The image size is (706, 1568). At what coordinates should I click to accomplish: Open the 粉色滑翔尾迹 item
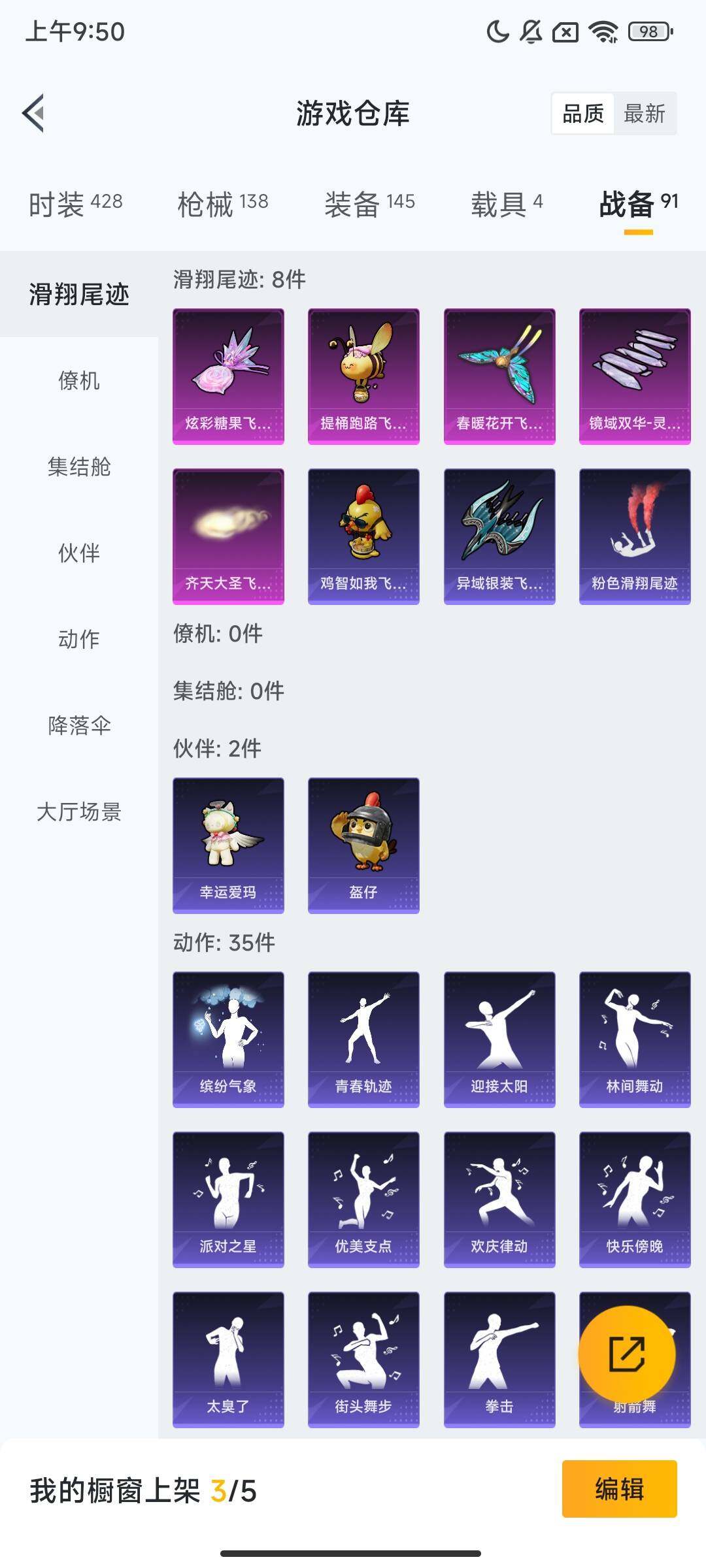pos(634,536)
